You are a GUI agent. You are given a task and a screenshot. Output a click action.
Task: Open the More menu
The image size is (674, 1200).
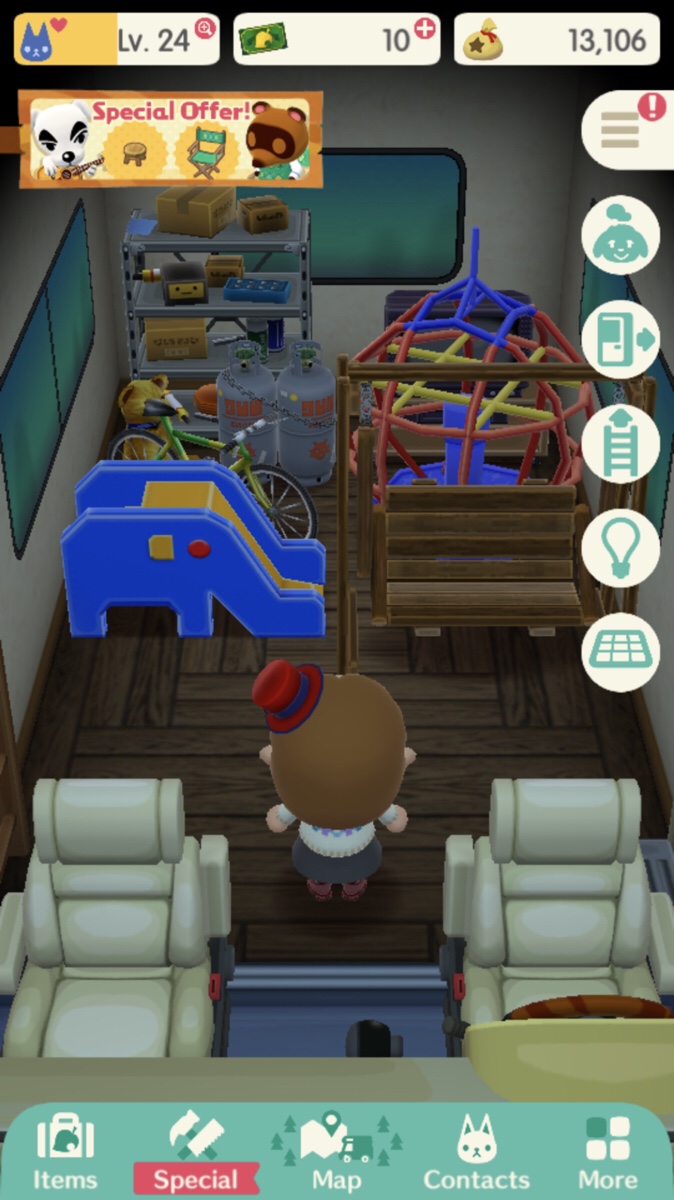click(607, 1151)
